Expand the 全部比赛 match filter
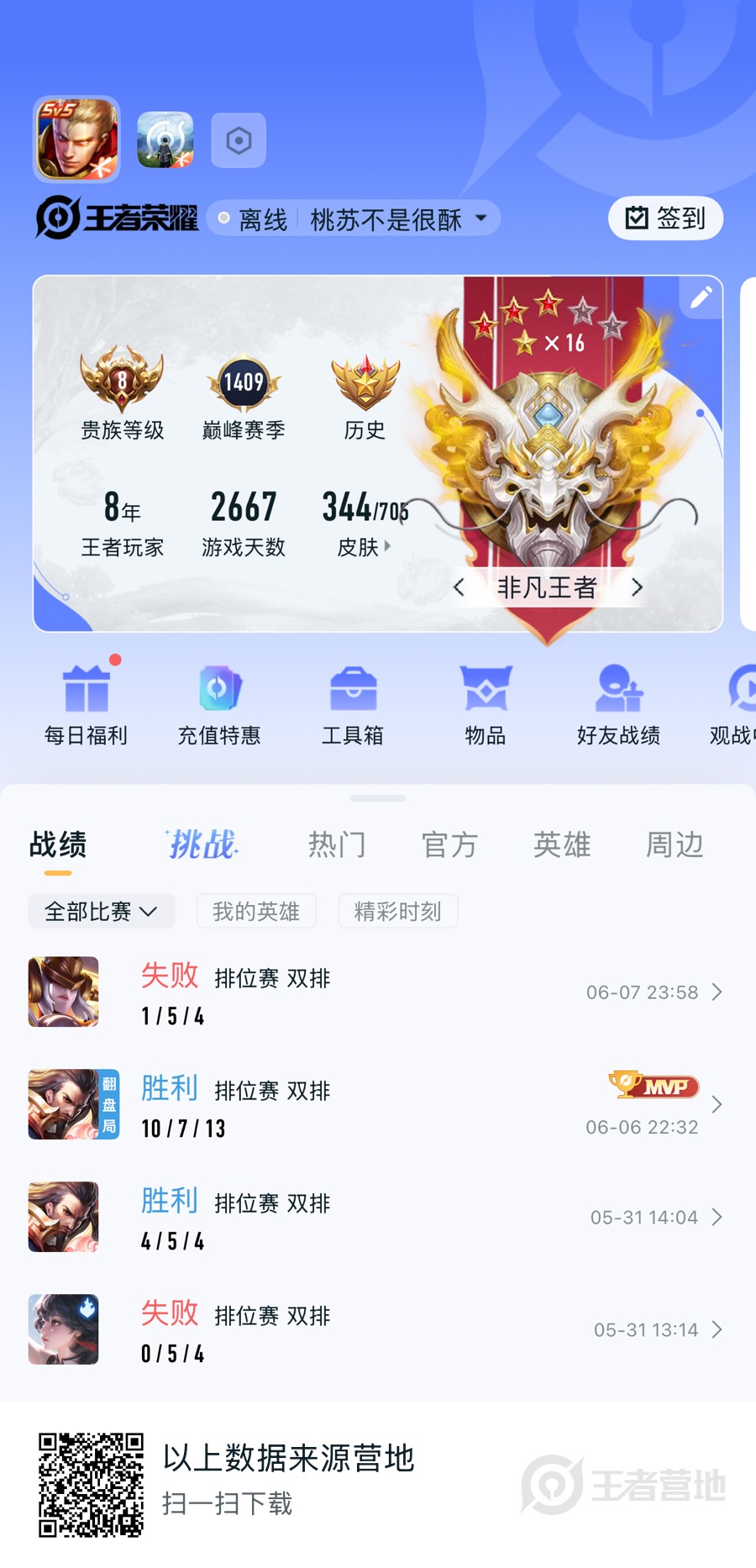Image resolution: width=756 pixels, height=1568 pixels. 102,911
